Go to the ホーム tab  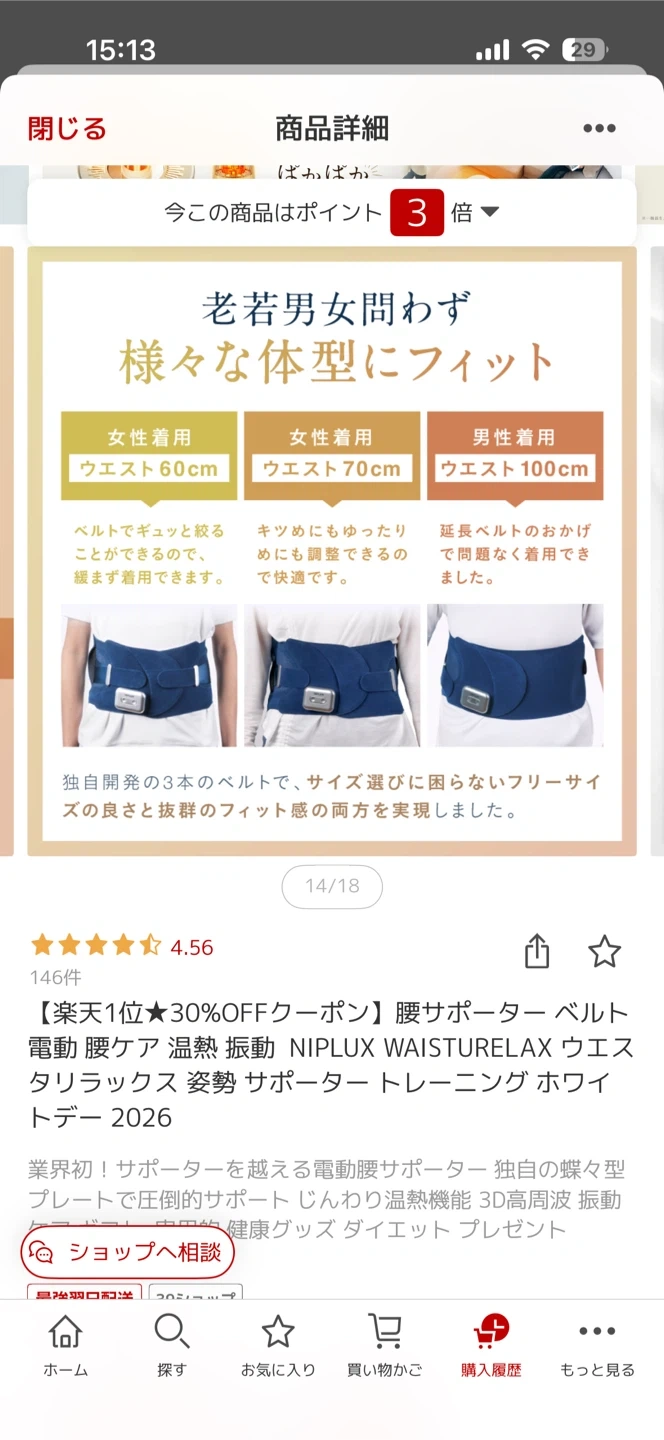[x=66, y=1346]
